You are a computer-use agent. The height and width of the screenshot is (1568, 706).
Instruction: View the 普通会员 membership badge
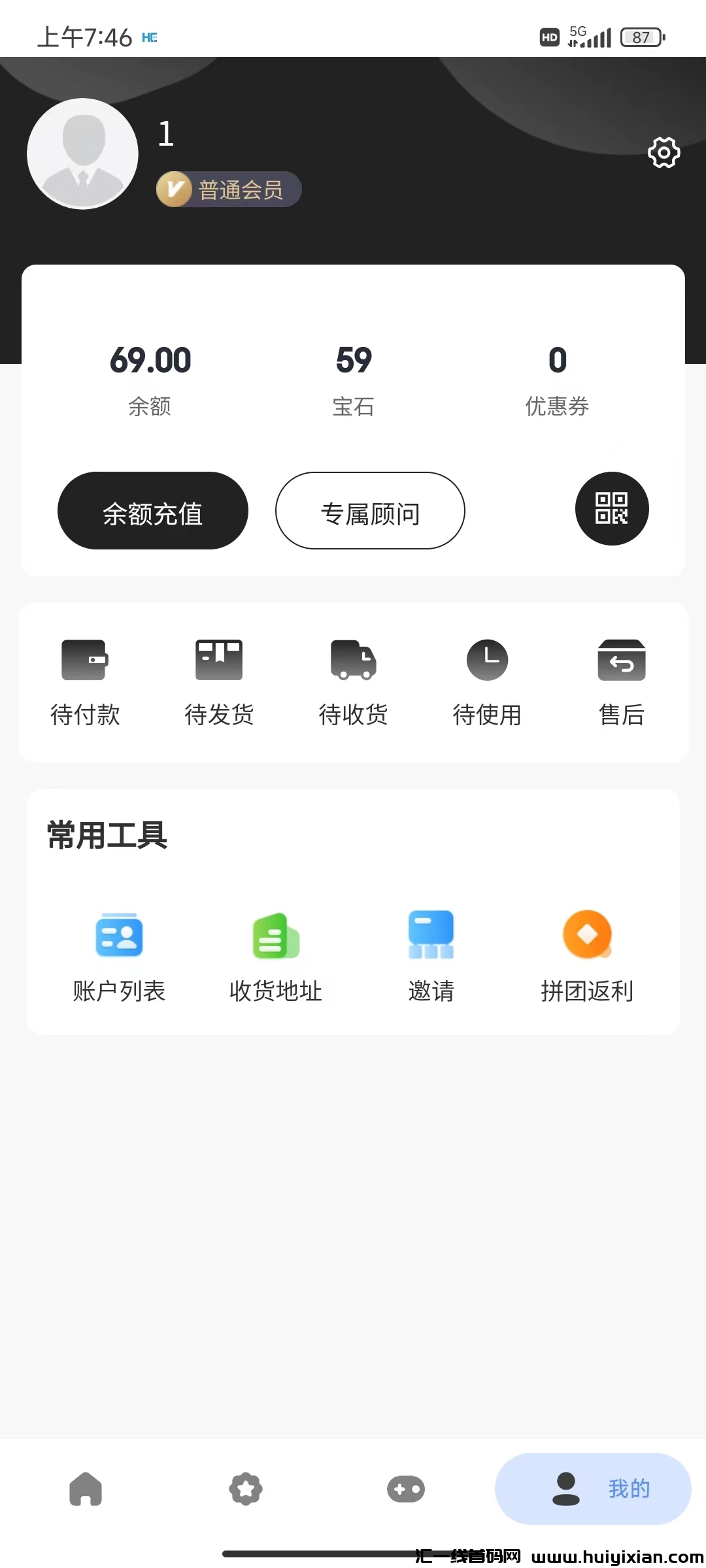coord(228,189)
